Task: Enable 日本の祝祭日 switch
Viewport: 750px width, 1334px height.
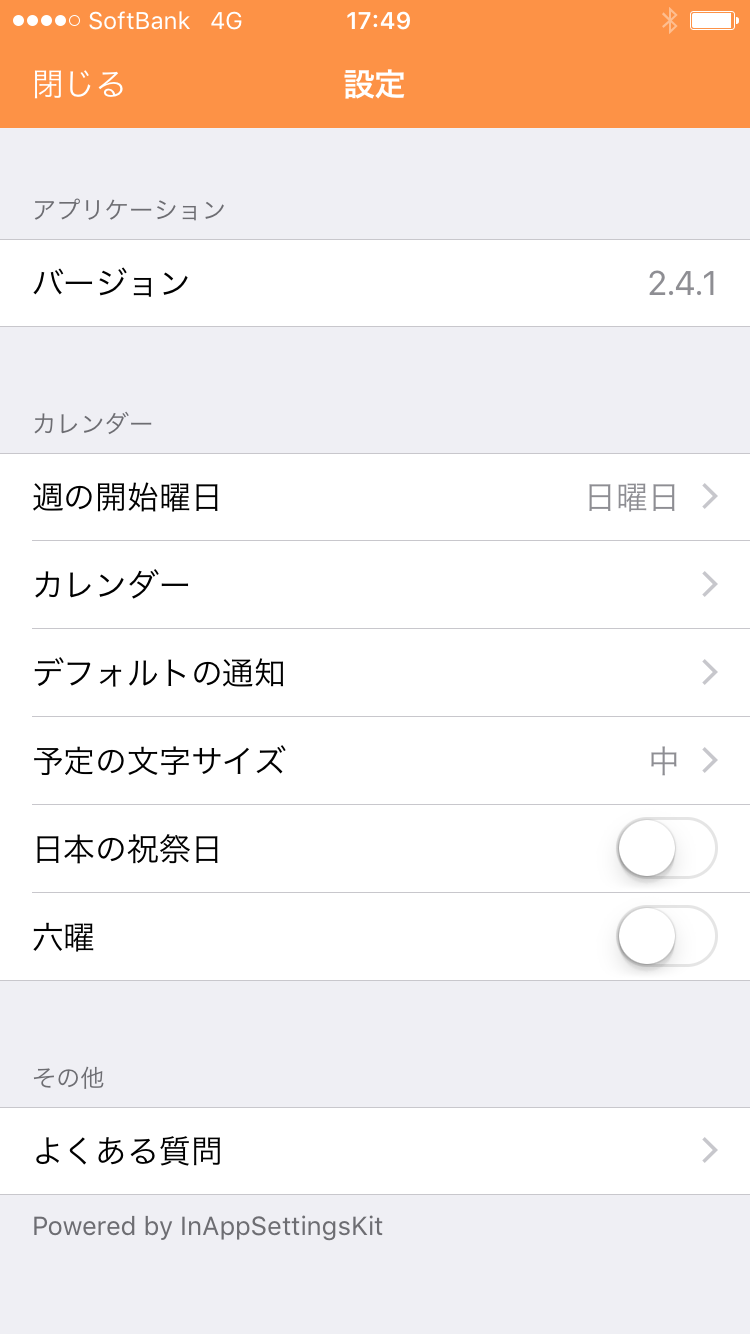Action: click(x=667, y=849)
